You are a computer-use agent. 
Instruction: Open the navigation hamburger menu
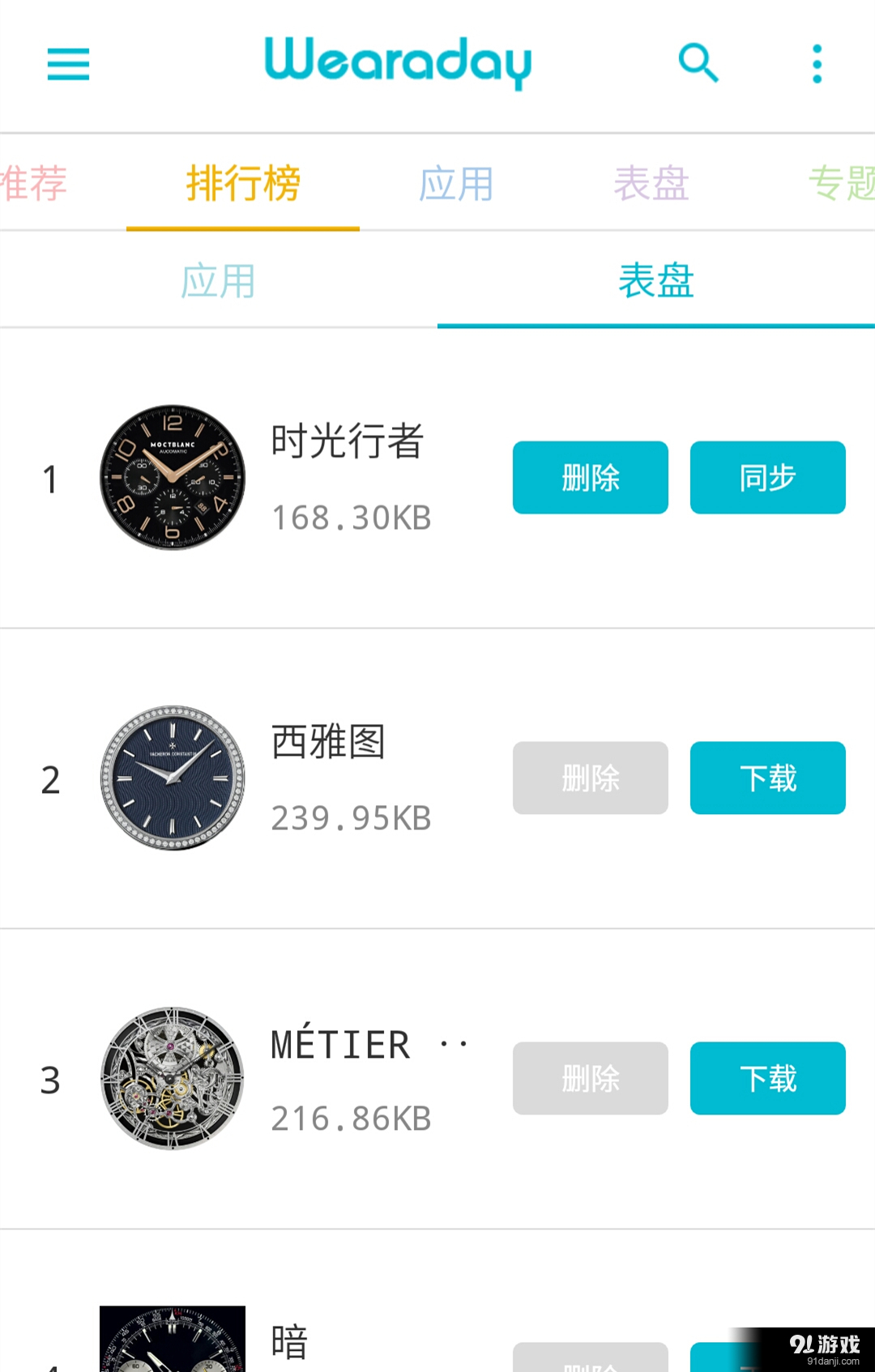click(68, 65)
